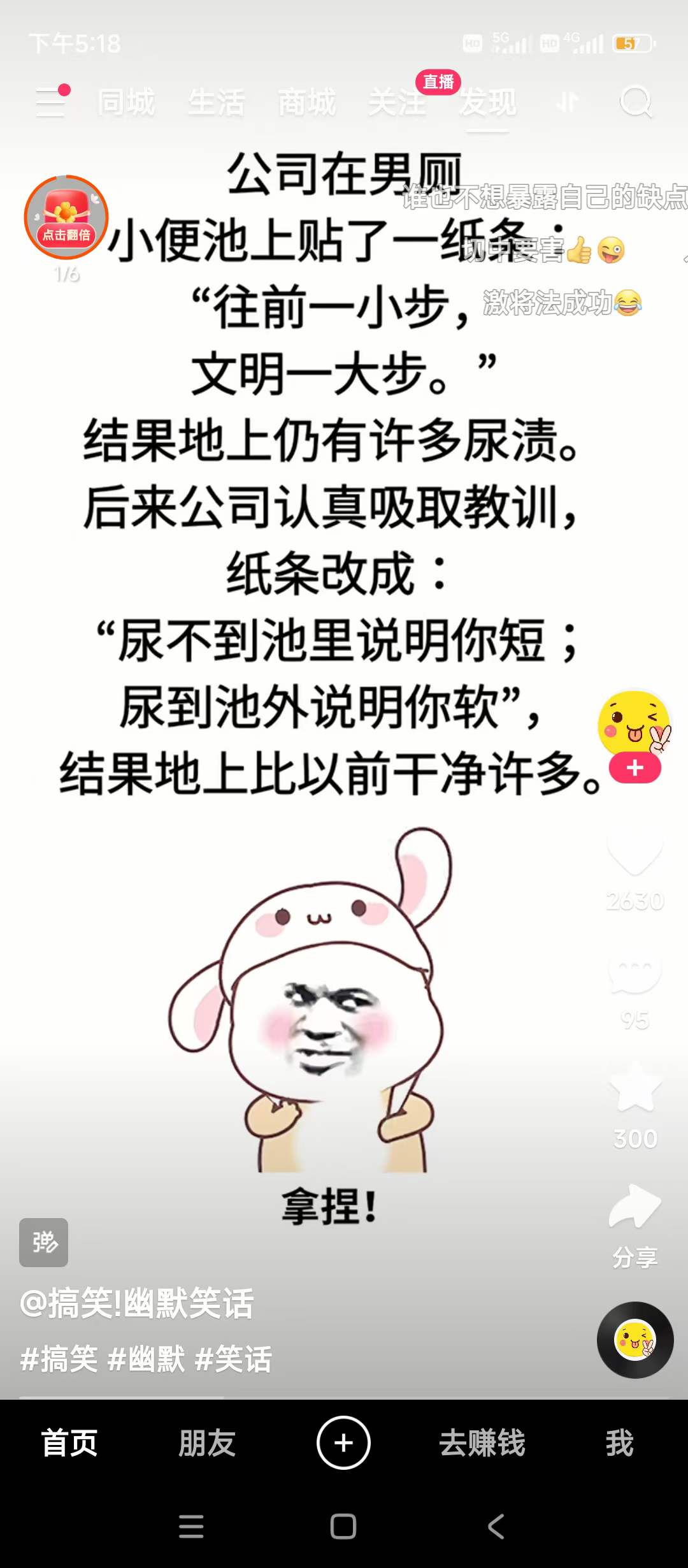Toggle the 弹 danmaku comments button

pos(43,1242)
